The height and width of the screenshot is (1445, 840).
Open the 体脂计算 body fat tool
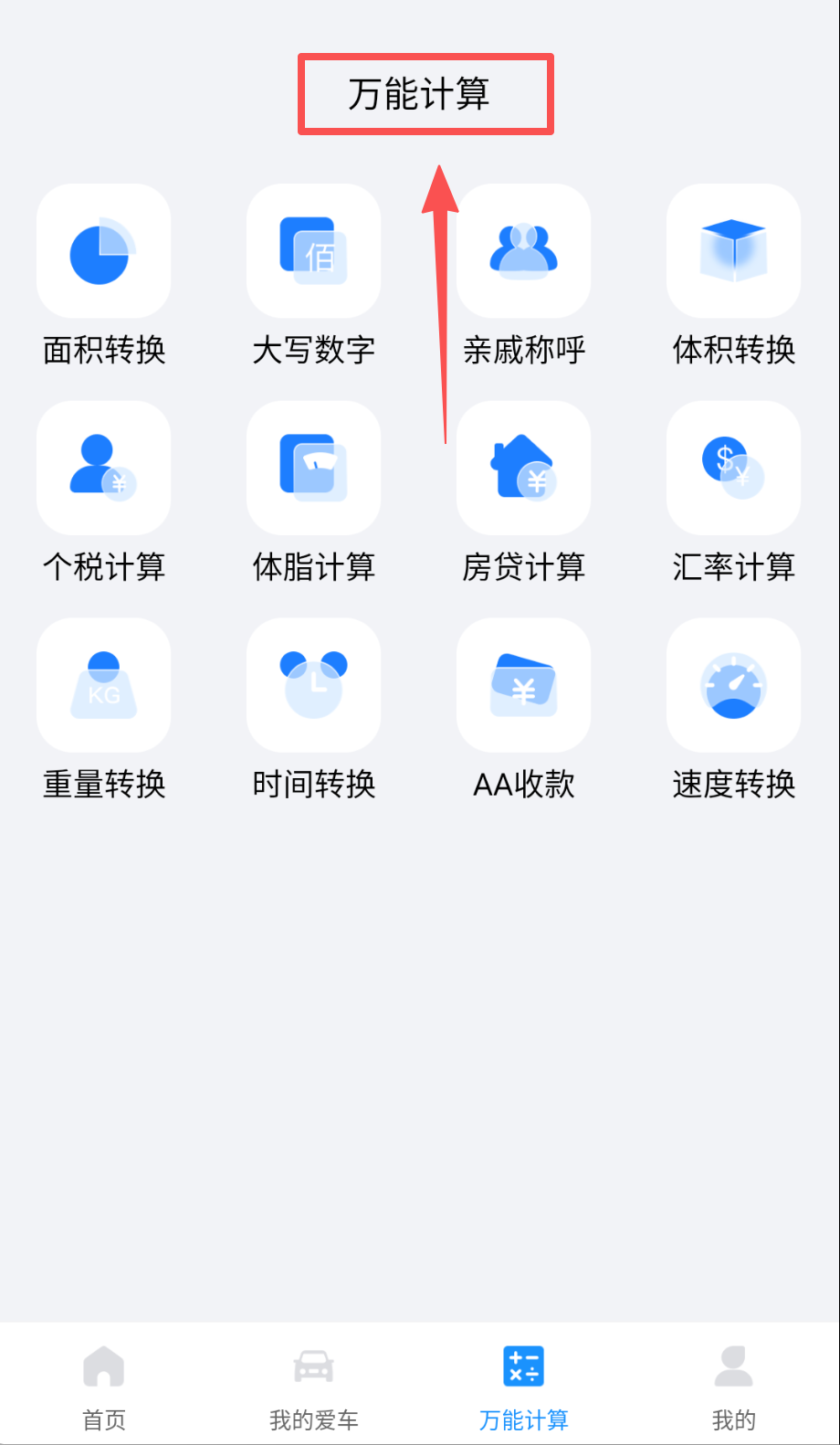(x=313, y=468)
